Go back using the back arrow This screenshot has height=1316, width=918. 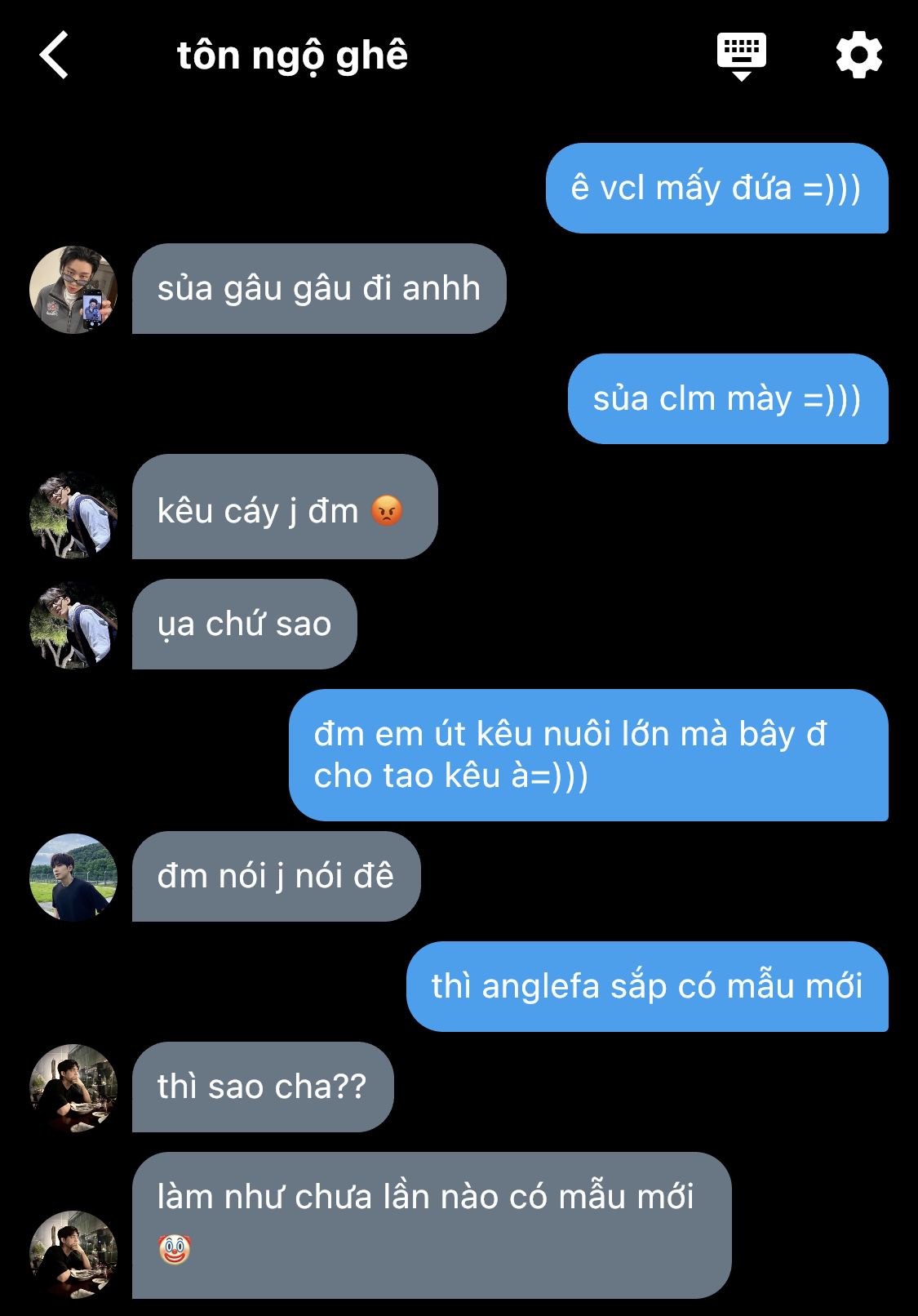pos(54,56)
